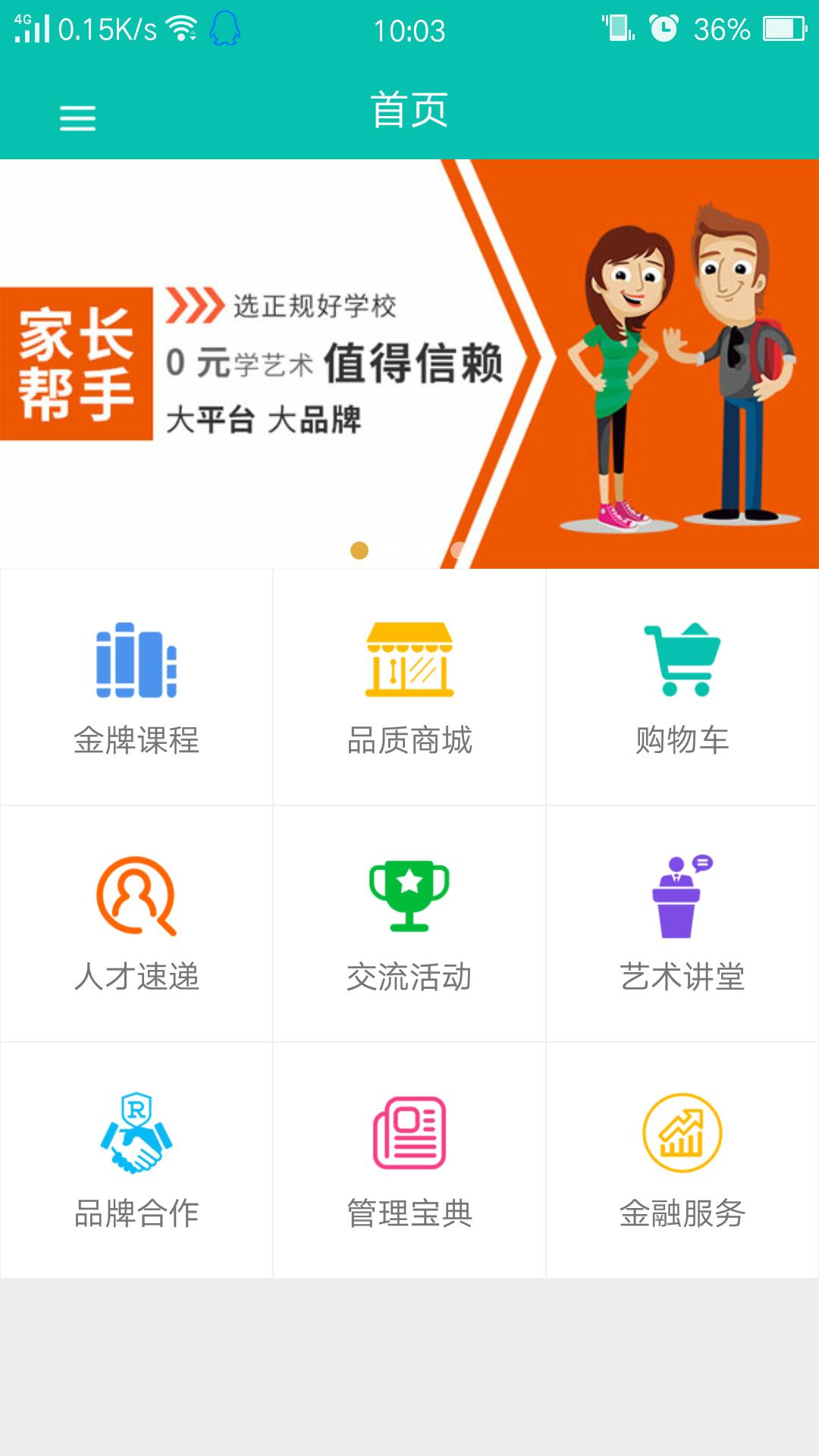Open the 家长帮手 promotional banner
This screenshot has width=819, height=1456.
[x=409, y=364]
